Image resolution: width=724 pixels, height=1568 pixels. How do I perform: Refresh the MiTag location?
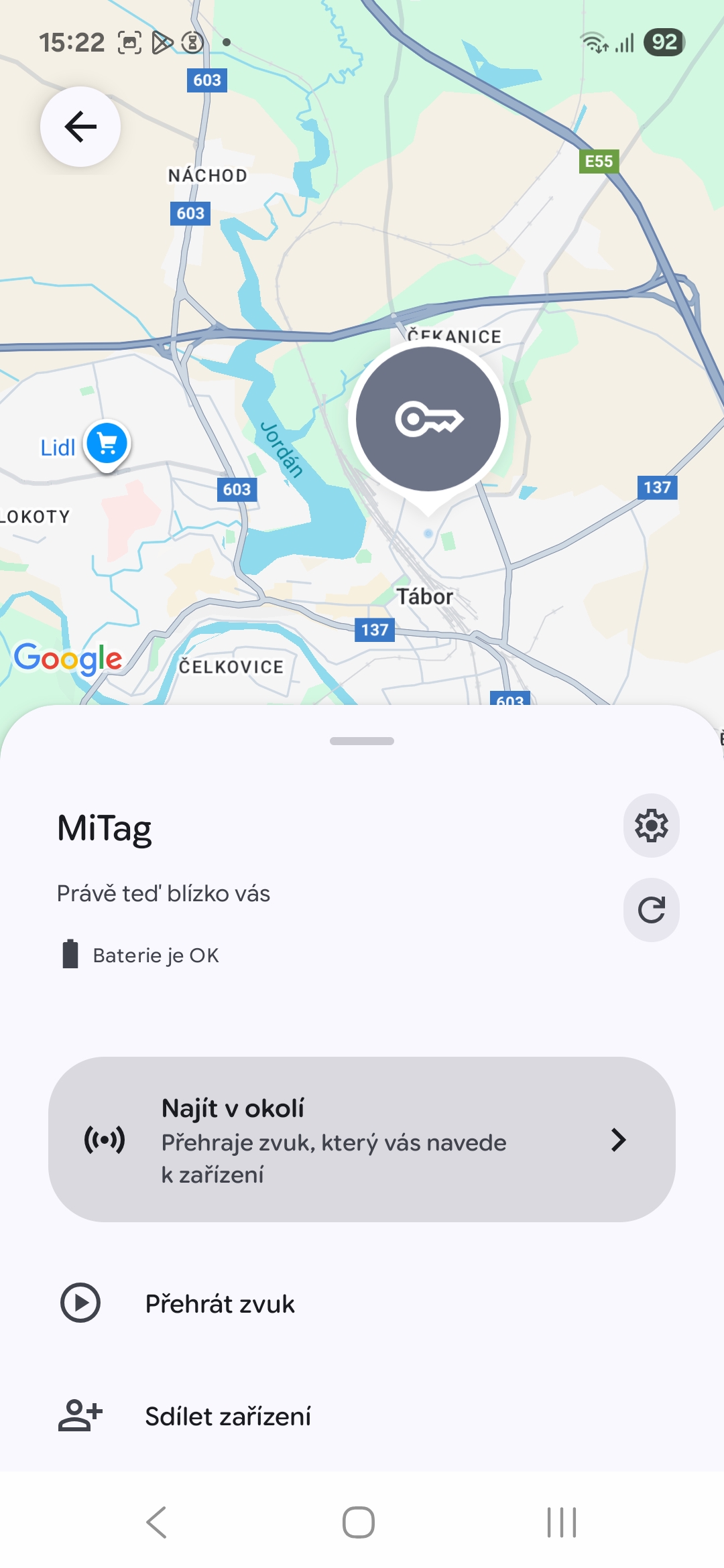(651, 910)
